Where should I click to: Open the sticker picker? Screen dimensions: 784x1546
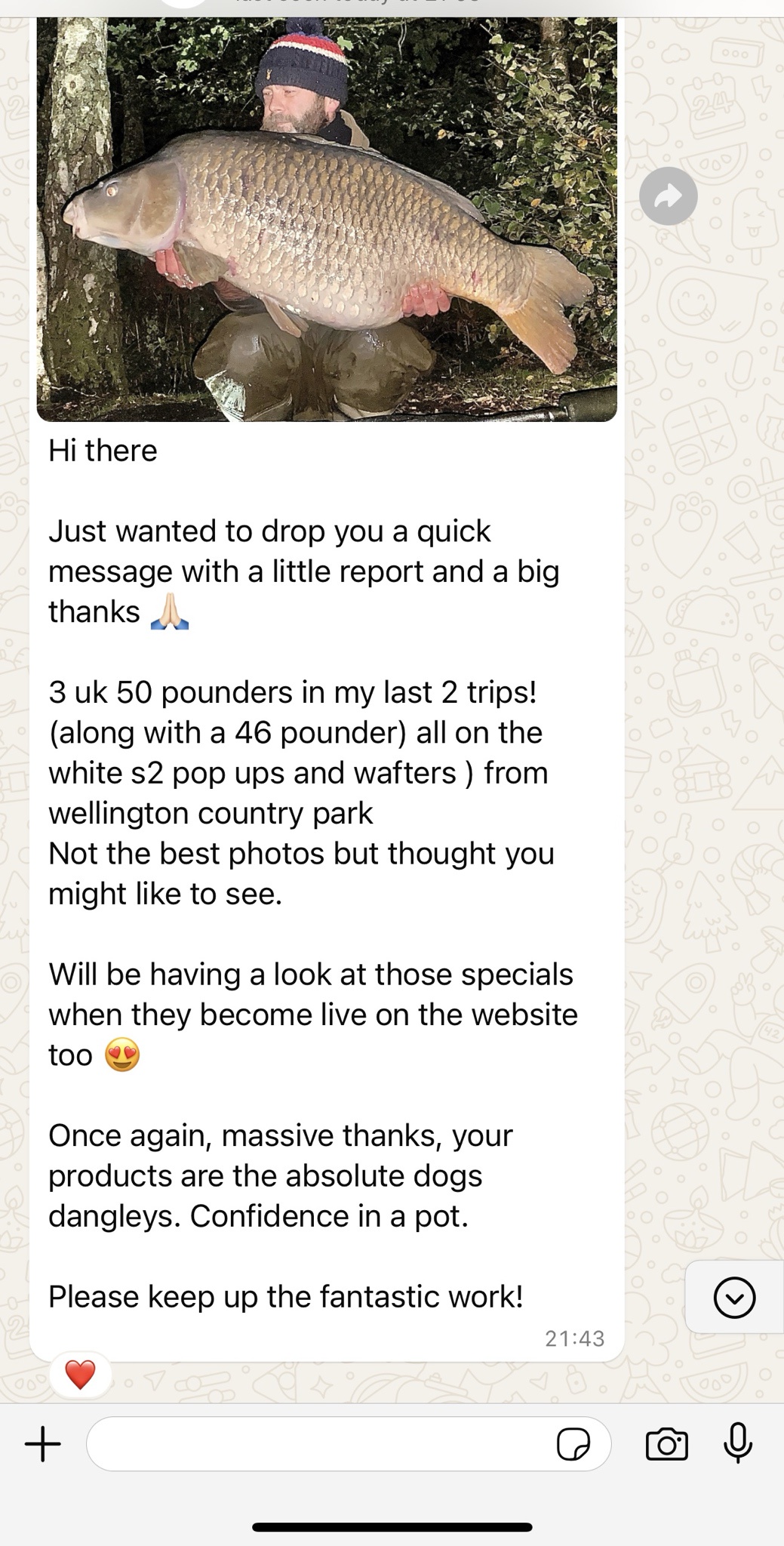click(x=573, y=1445)
